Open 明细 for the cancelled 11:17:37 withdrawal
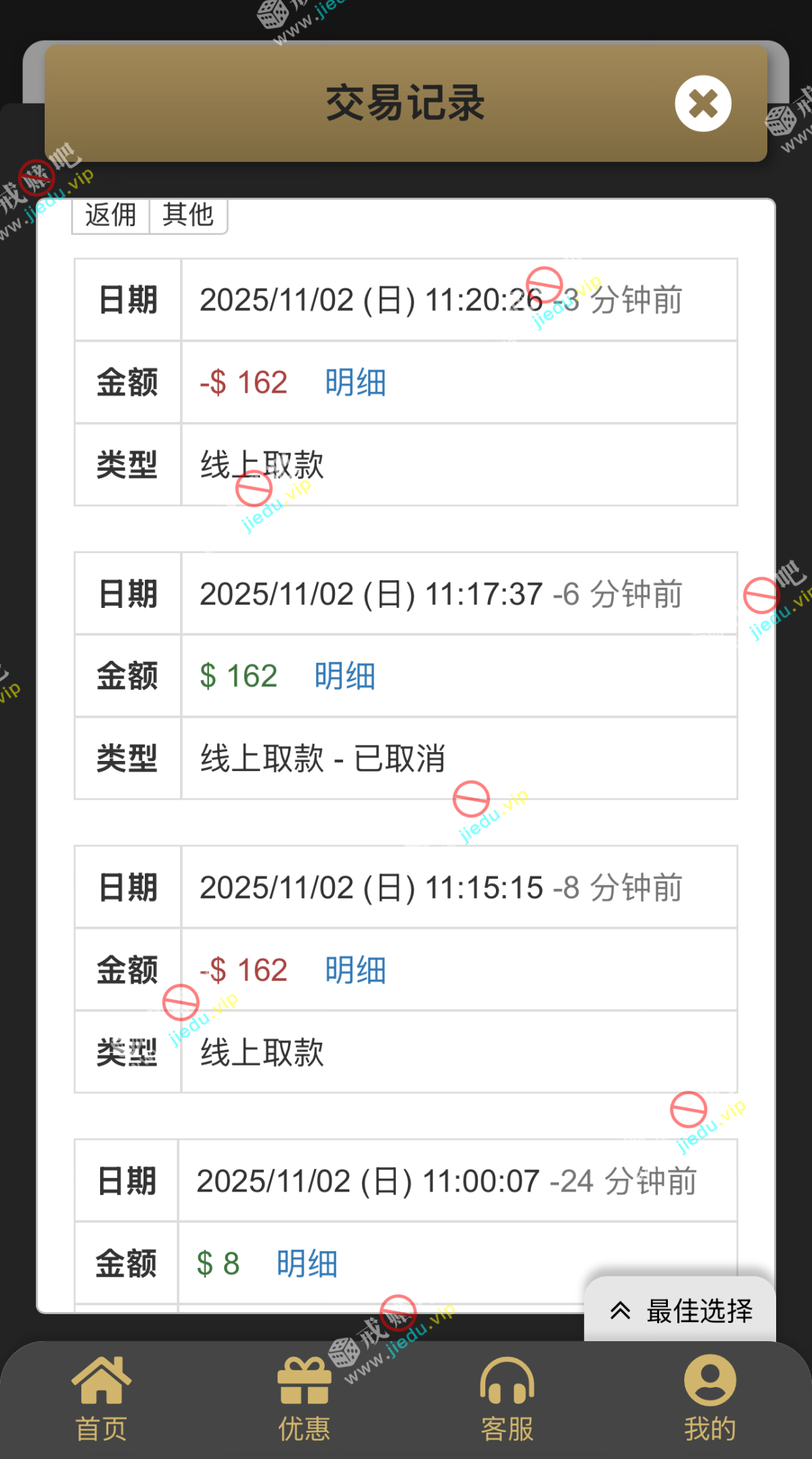 tap(344, 676)
